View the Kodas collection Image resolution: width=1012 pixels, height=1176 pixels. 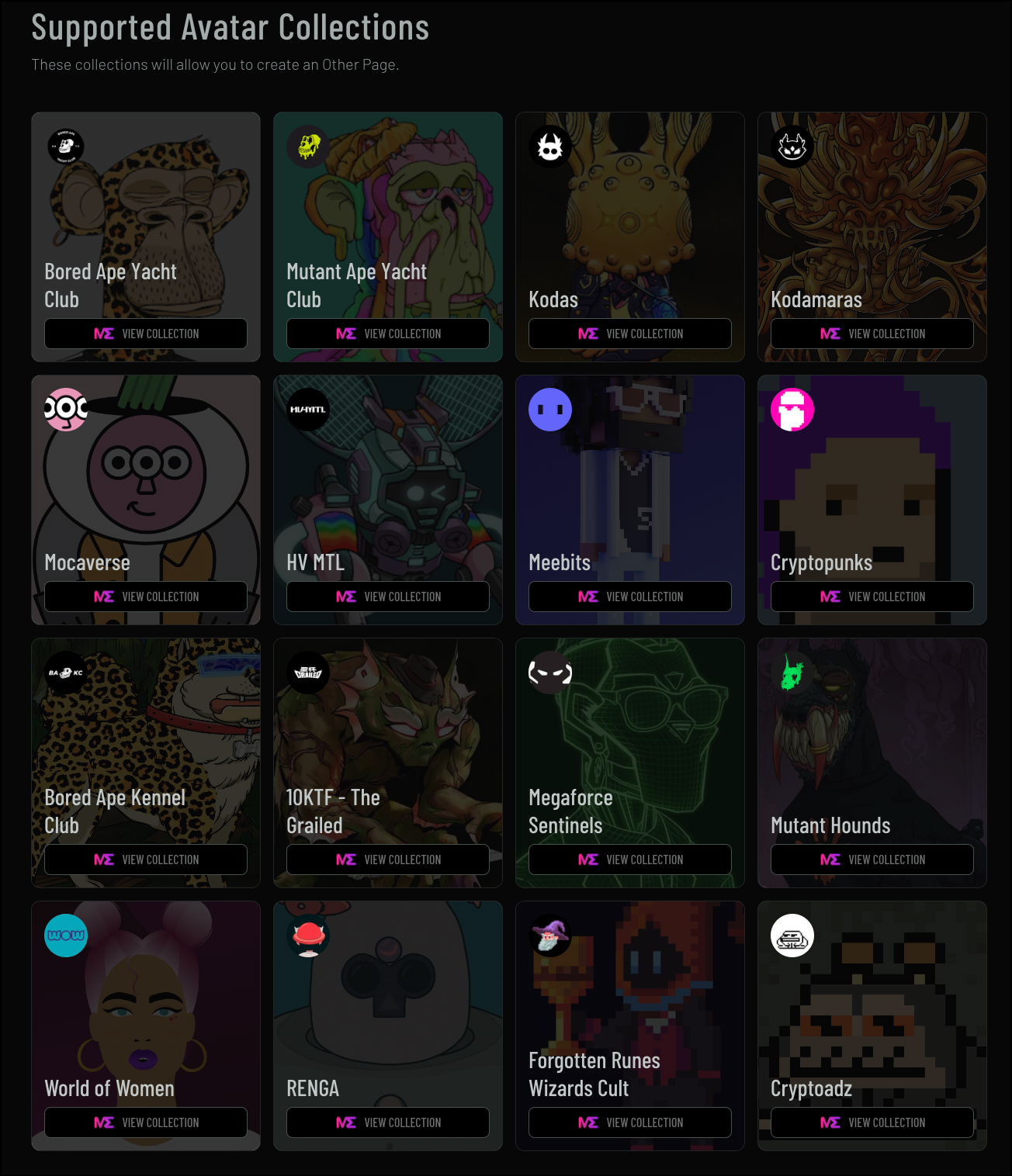630,334
